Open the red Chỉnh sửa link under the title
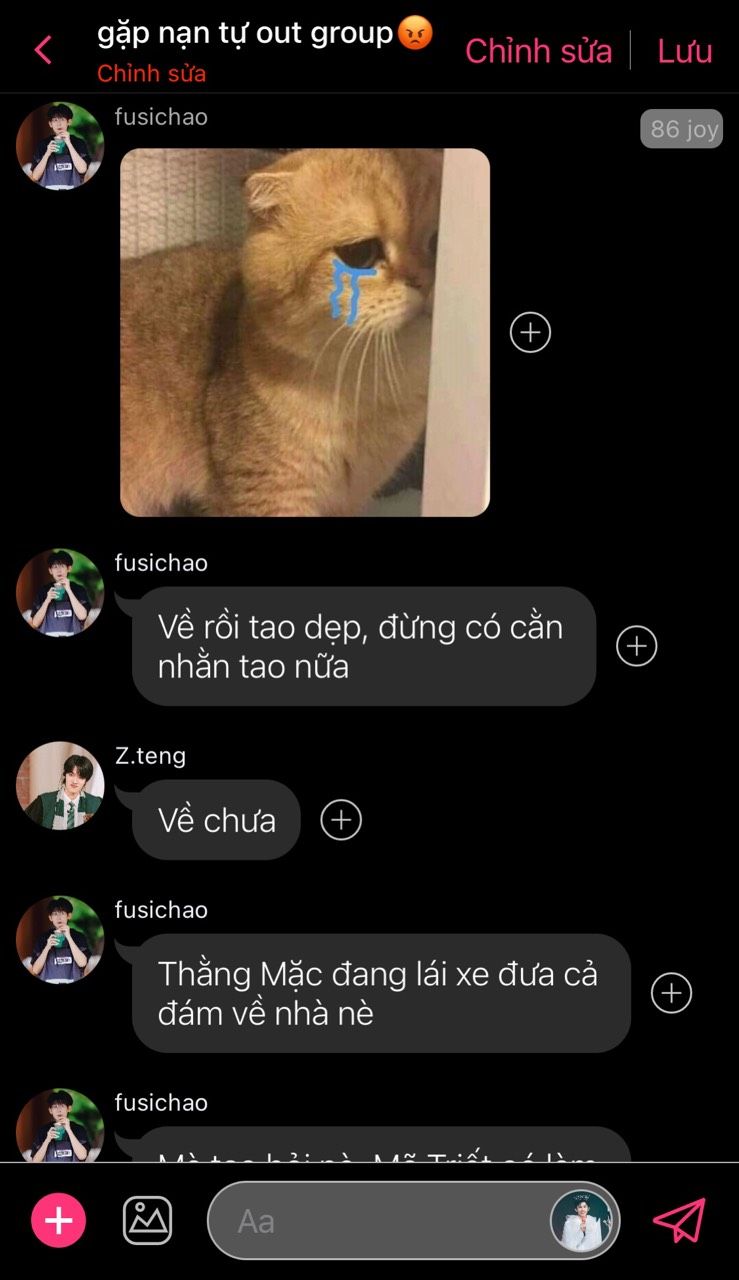Image resolution: width=739 pixels, height=1280 pixels. [x=152, y=74]
